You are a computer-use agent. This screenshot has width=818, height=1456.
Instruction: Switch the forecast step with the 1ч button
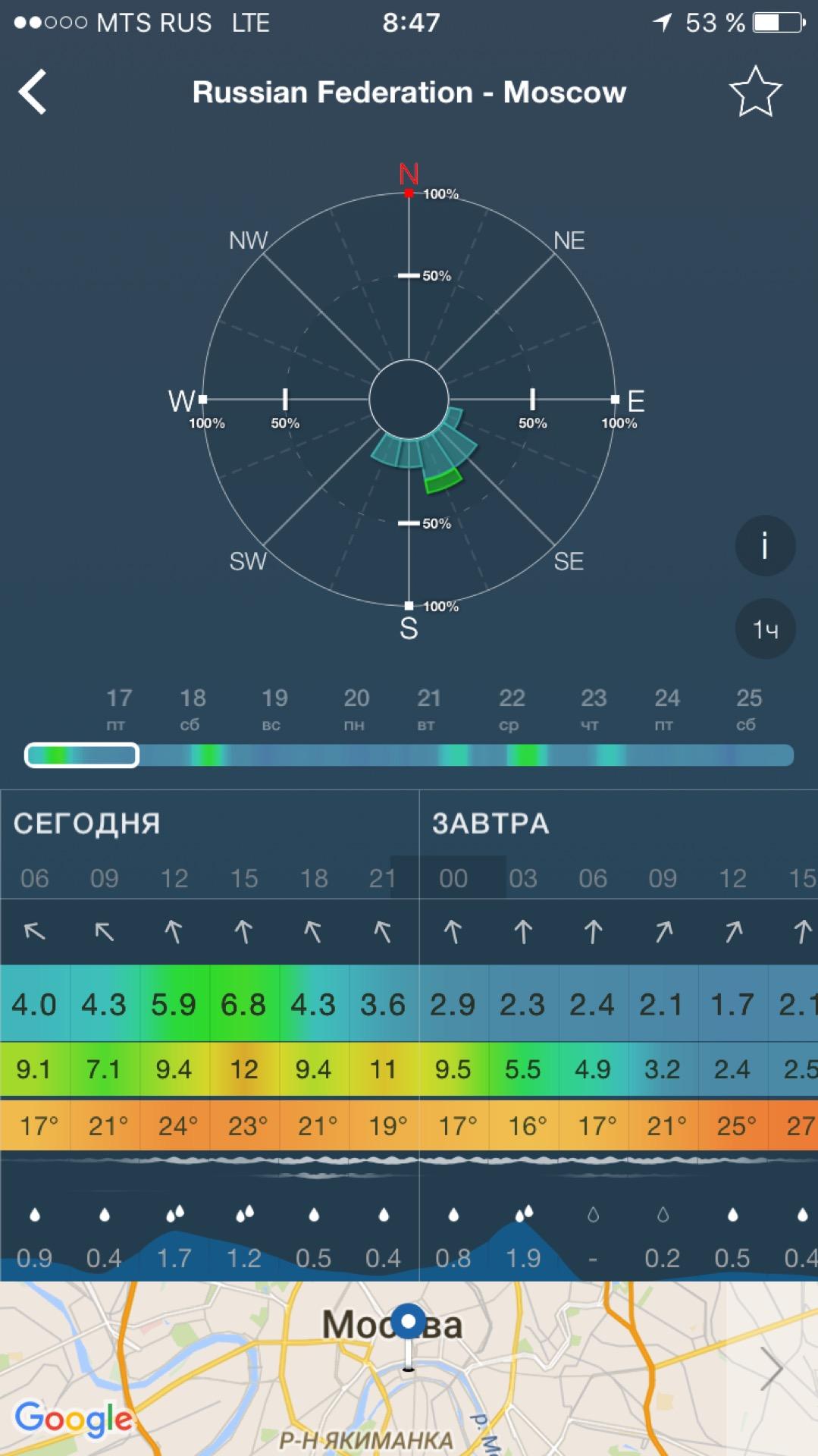coord(765,629)
